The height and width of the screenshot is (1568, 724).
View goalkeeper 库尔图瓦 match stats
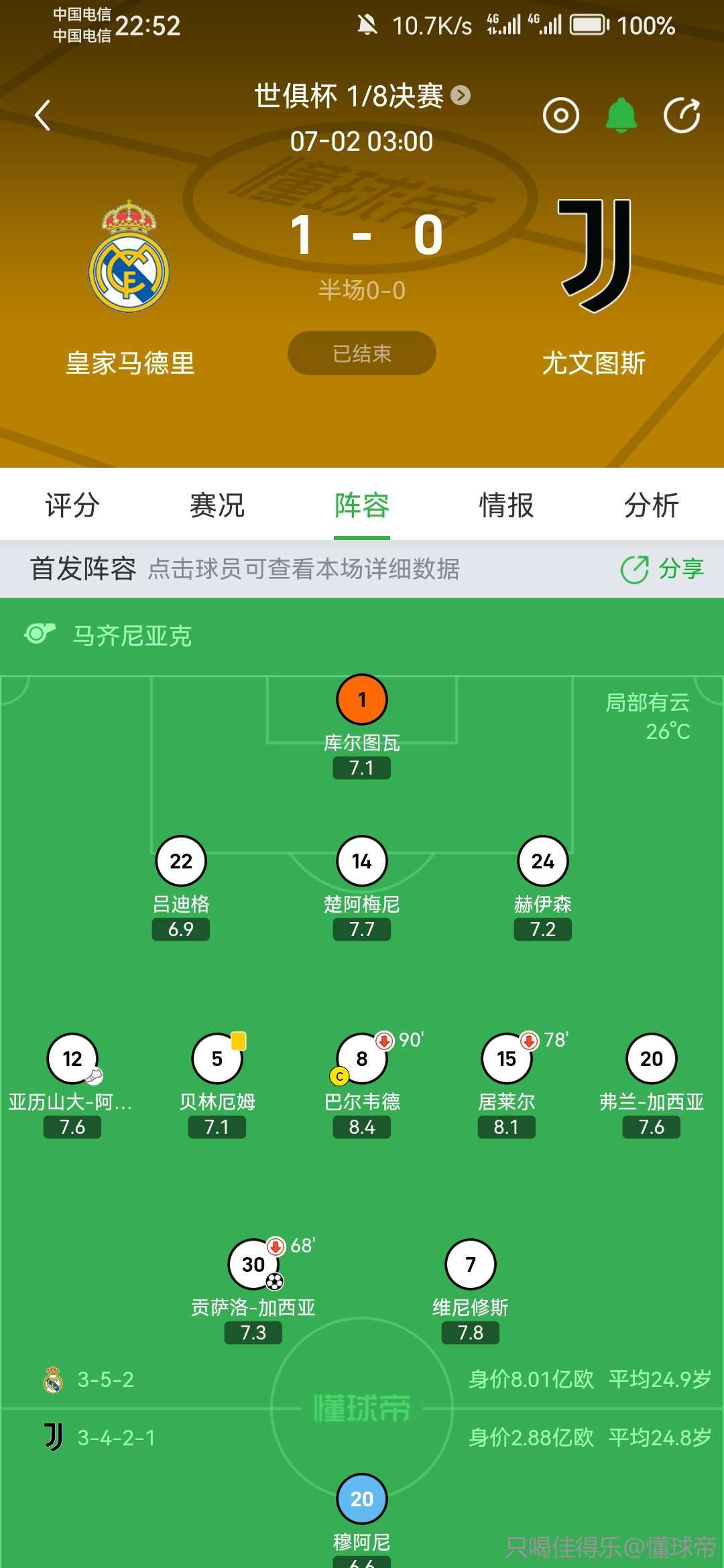[x=362, y=726]
